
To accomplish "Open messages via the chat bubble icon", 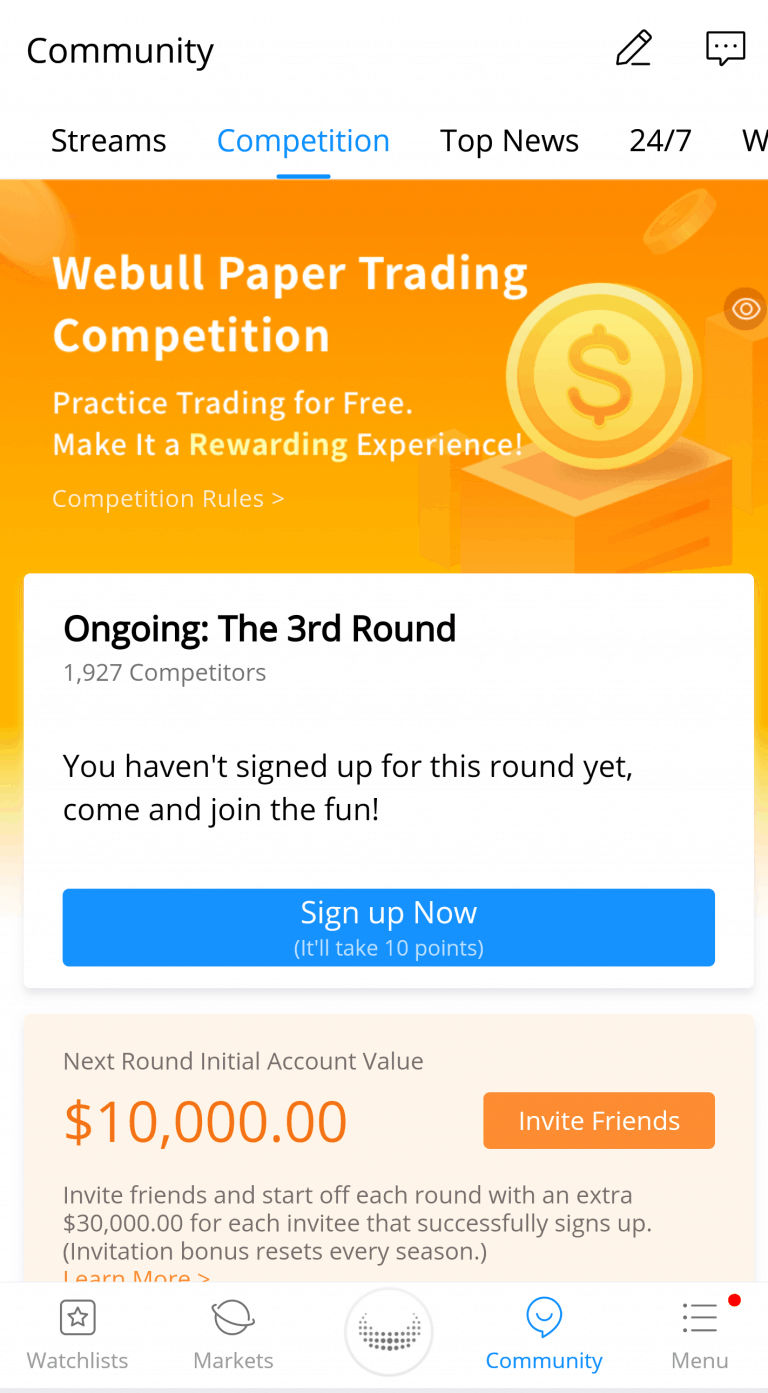I will (x=725, y=47).
